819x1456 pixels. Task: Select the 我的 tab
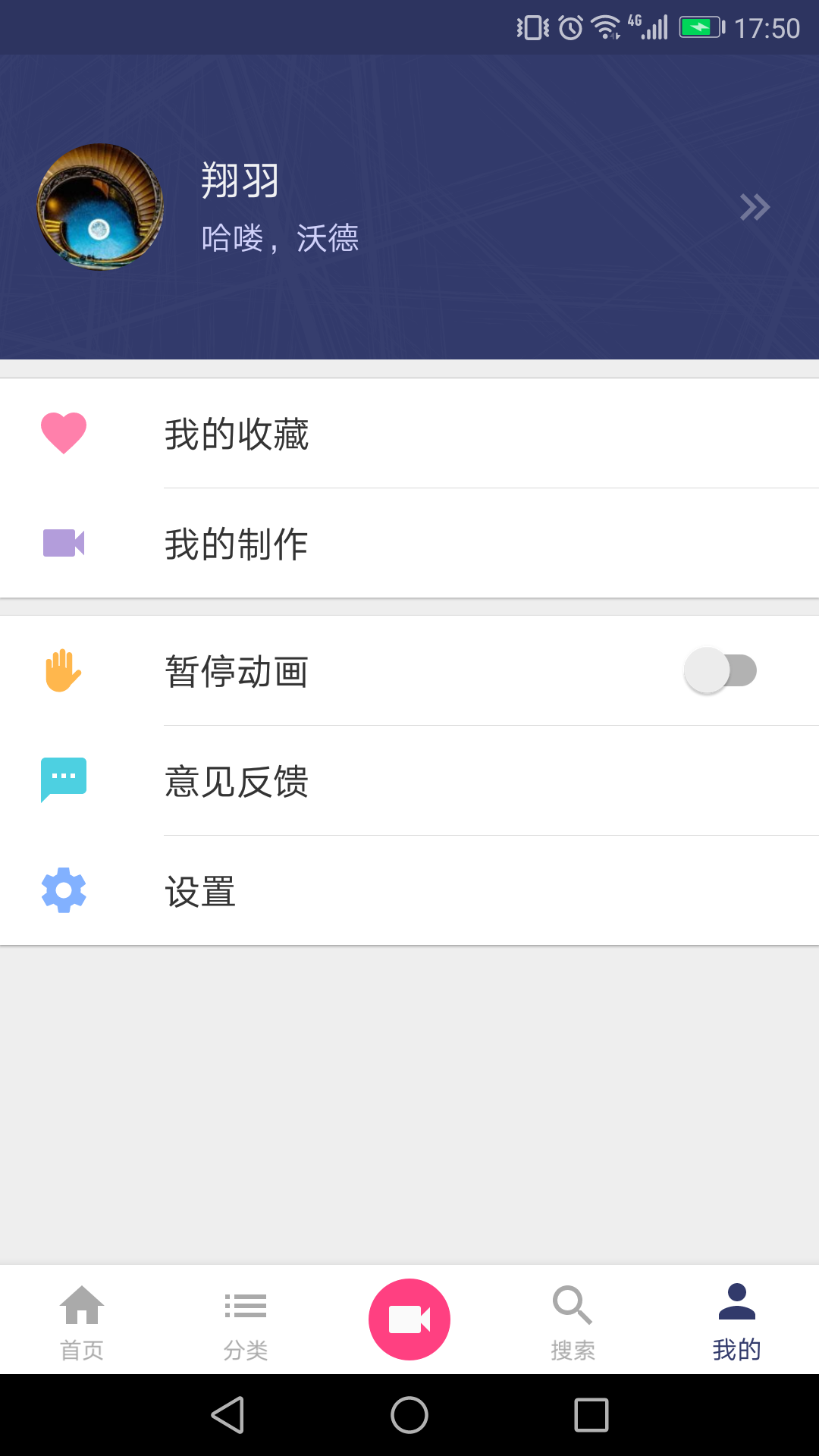(737, 1320)
